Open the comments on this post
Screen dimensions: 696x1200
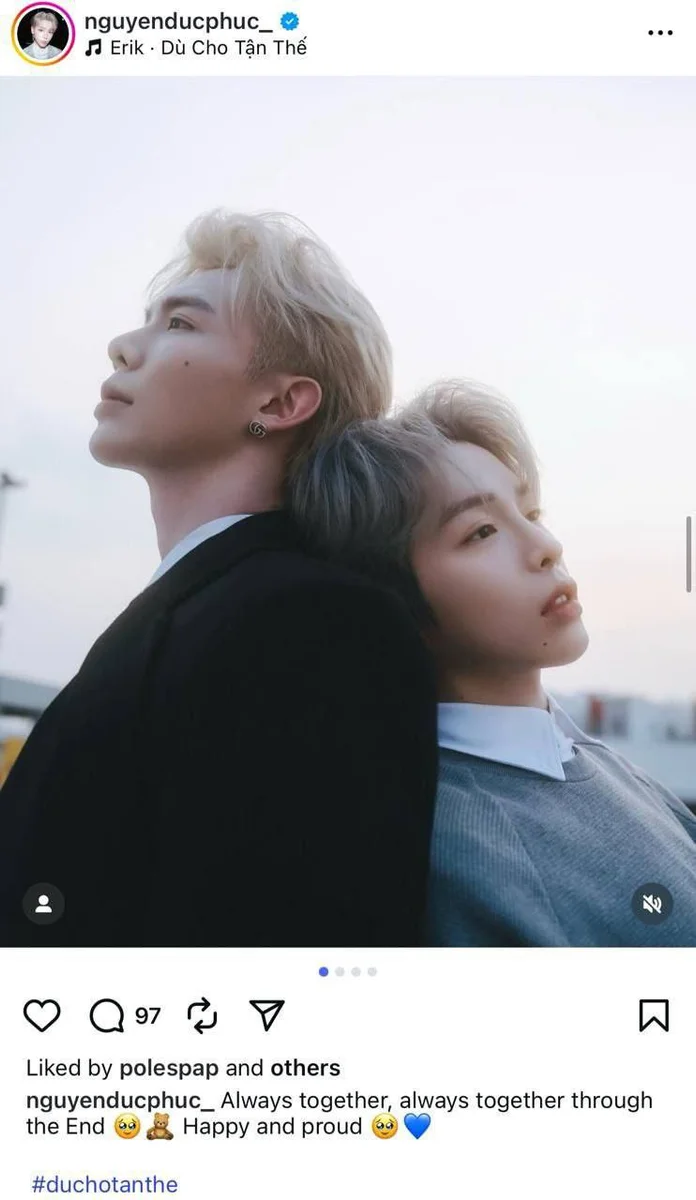(x=107, y=1016)
